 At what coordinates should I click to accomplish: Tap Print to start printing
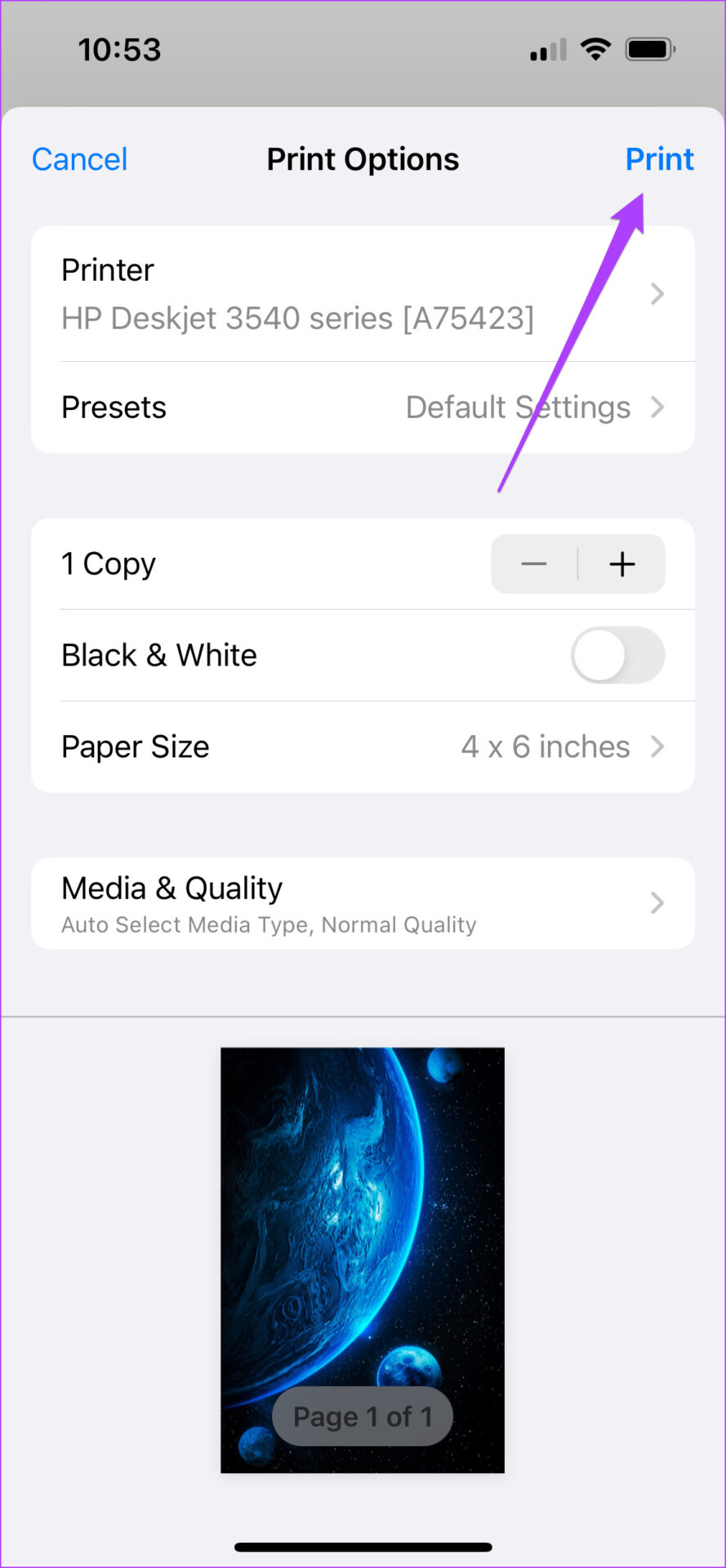(659, 159)
